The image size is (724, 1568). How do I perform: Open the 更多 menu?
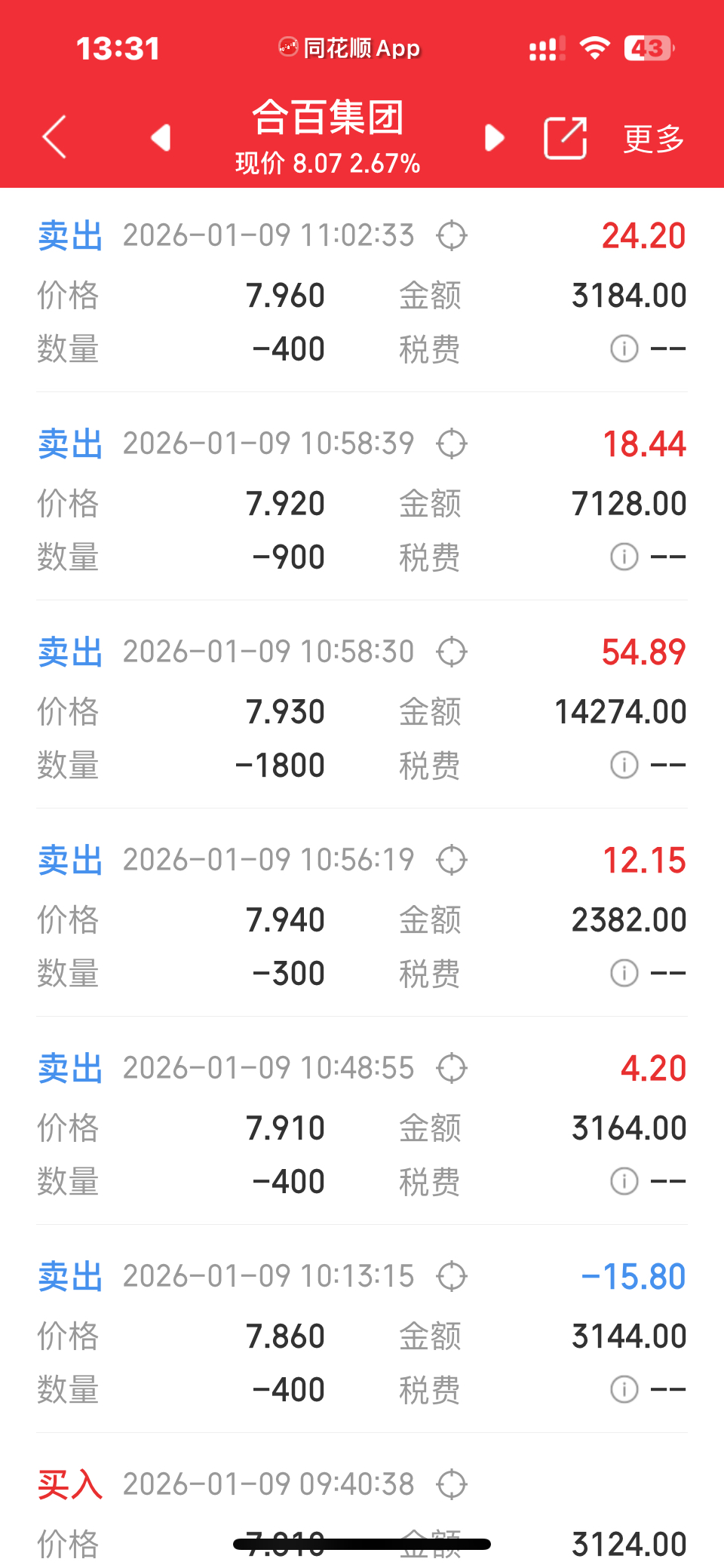click(x=654, y=139)
